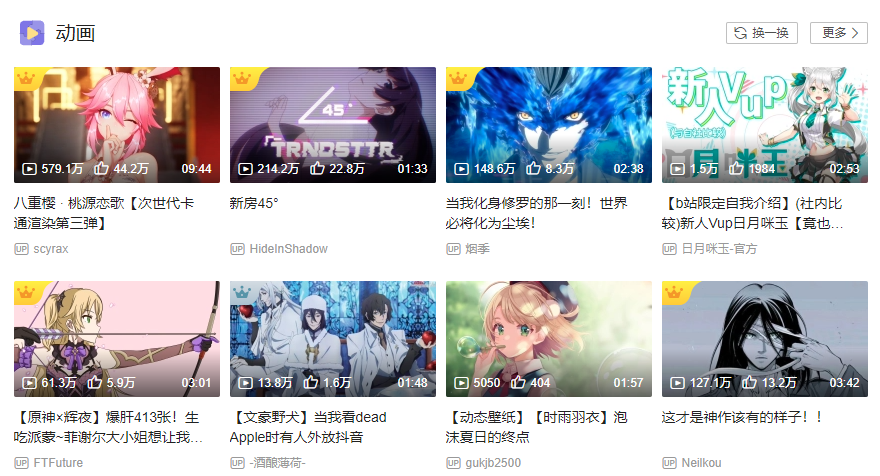Open the 【原神×辉夜】 video
Viewport: 880px width, 476px height.
click(x=117, y=339)
